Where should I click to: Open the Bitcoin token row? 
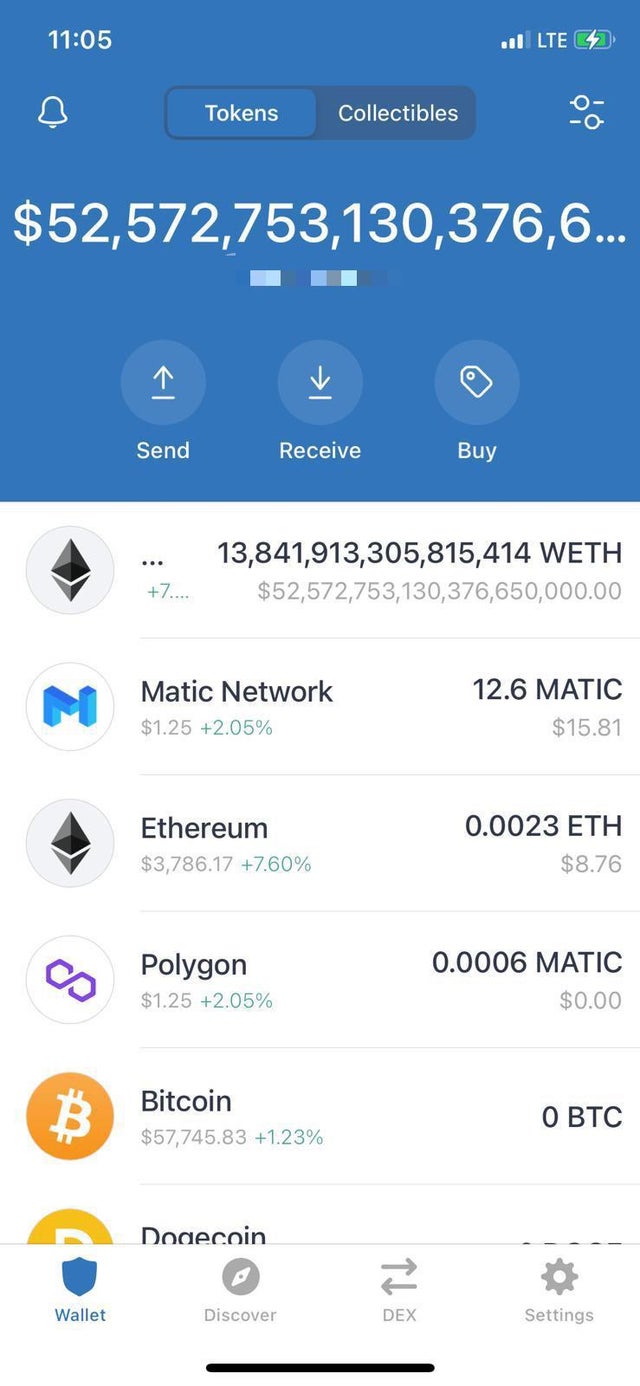(320, 1116)
